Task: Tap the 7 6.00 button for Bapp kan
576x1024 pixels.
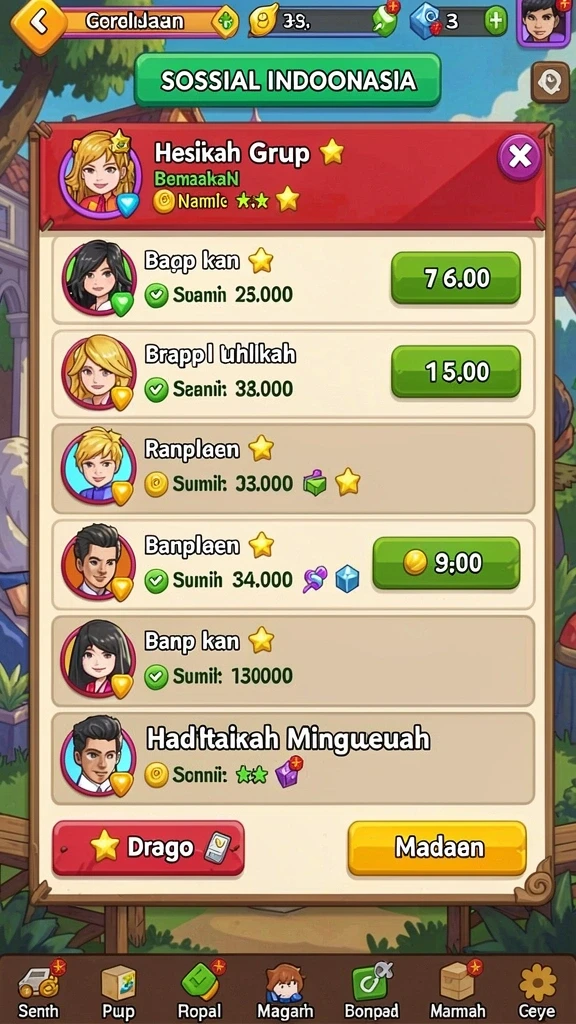Action: point(456,278)
